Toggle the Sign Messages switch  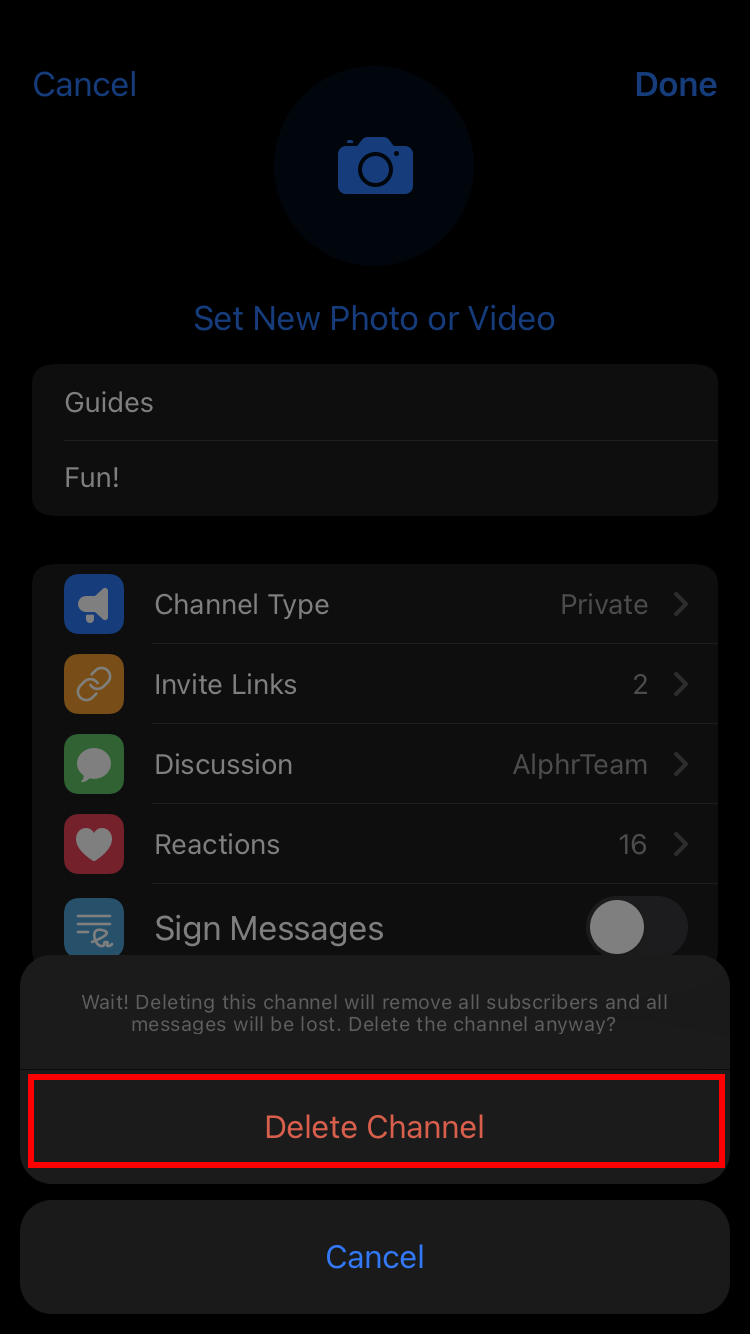(x=636, y=928)
